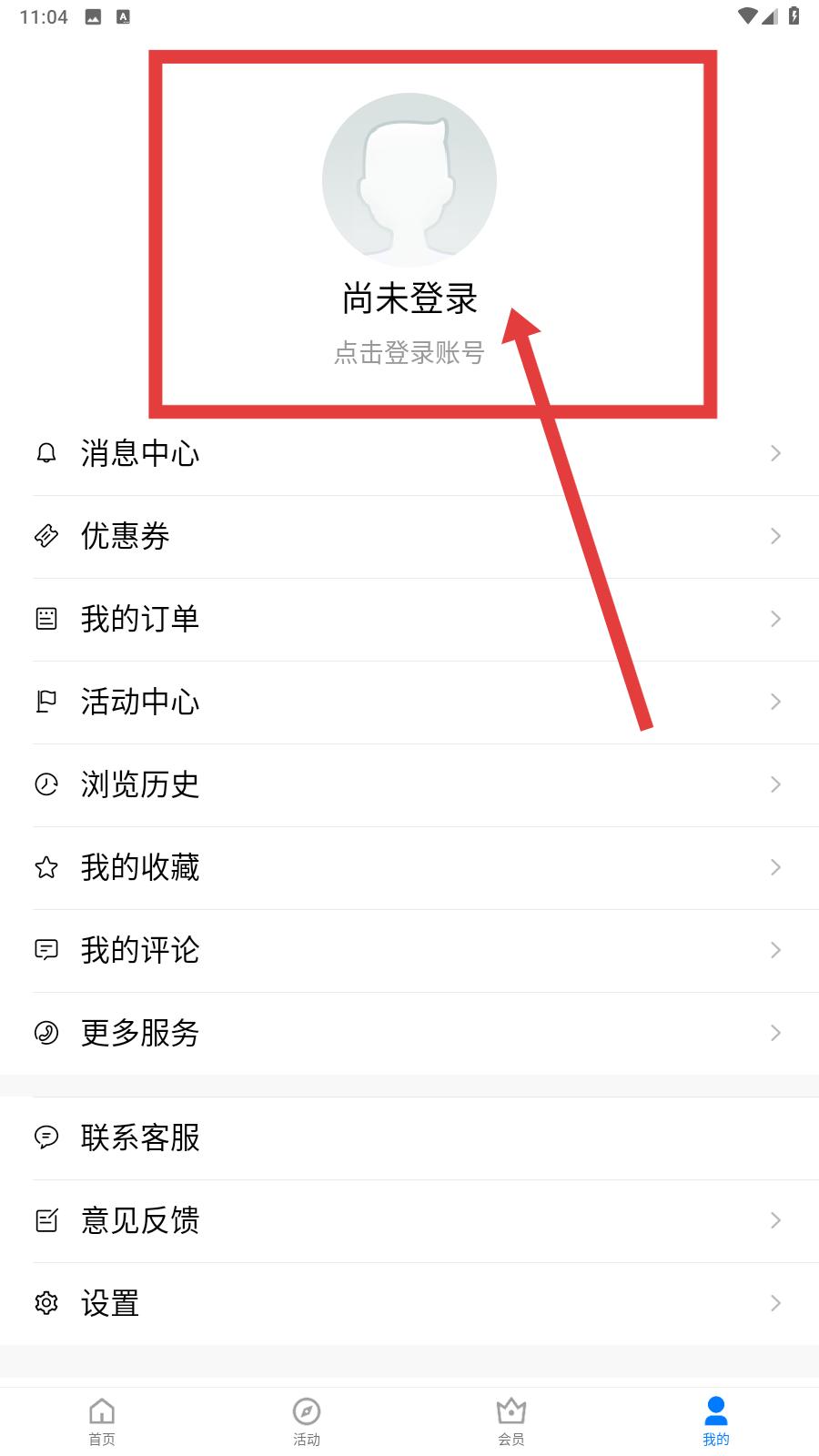This screenshot has width=819, height=1456.
Task: Open 更多服务 more services
Action: coord(409,1033)
